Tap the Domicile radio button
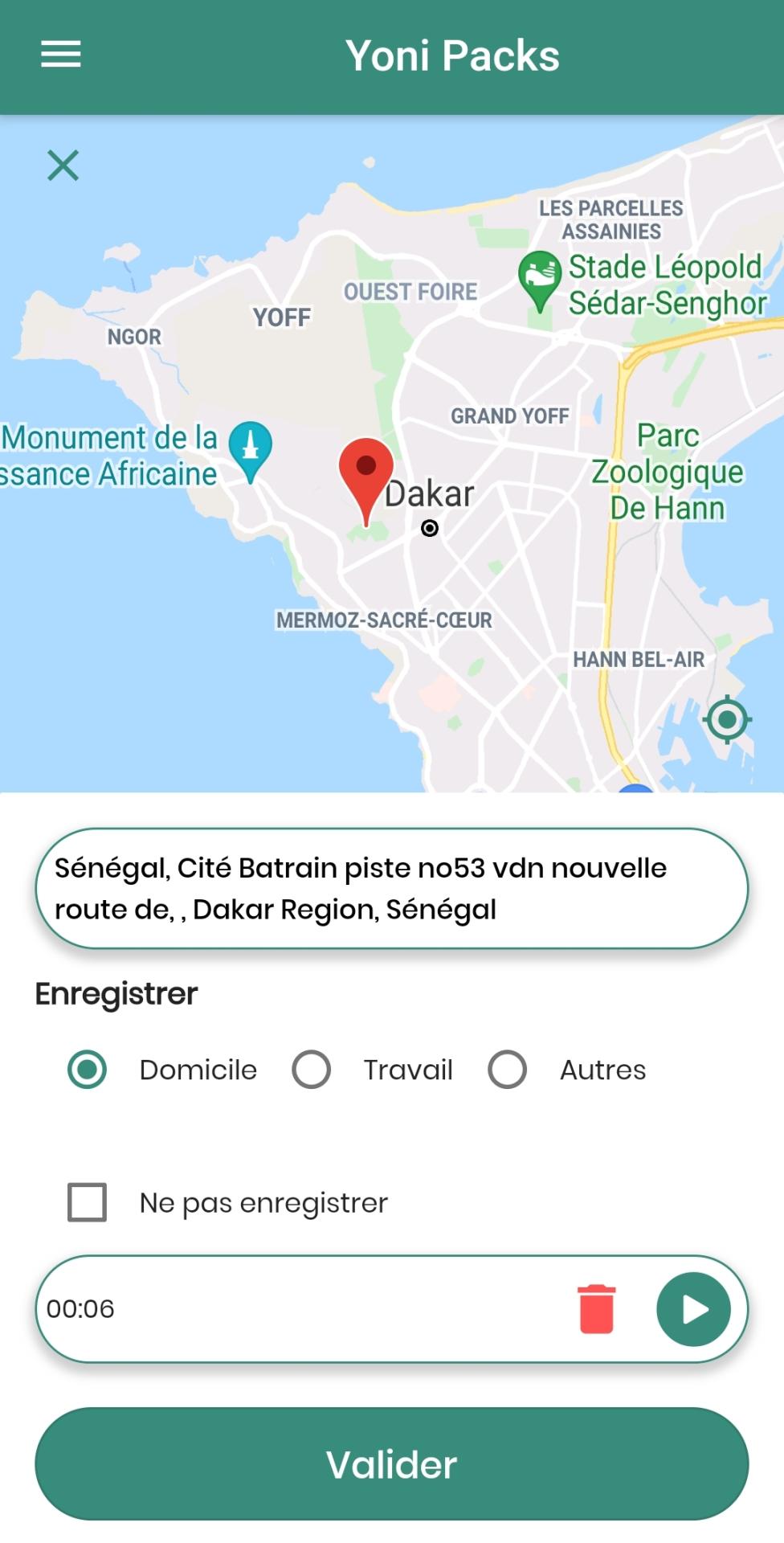The width and height of the screenshot is (784, 1543). pos(86,1069)
